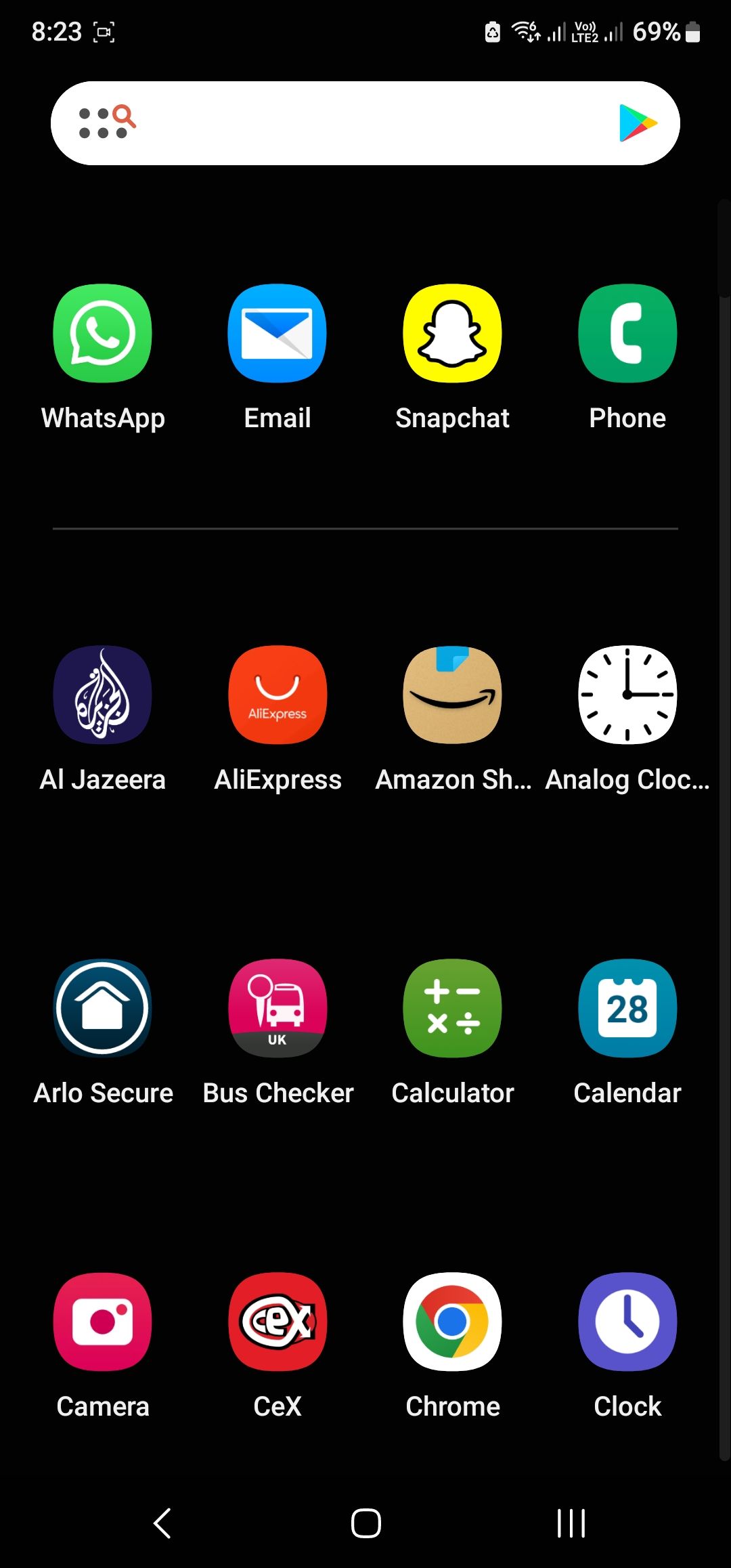Screen dimensions: 731x1568
Task: Open Arlo Secure
Action: coord(103,1008)
